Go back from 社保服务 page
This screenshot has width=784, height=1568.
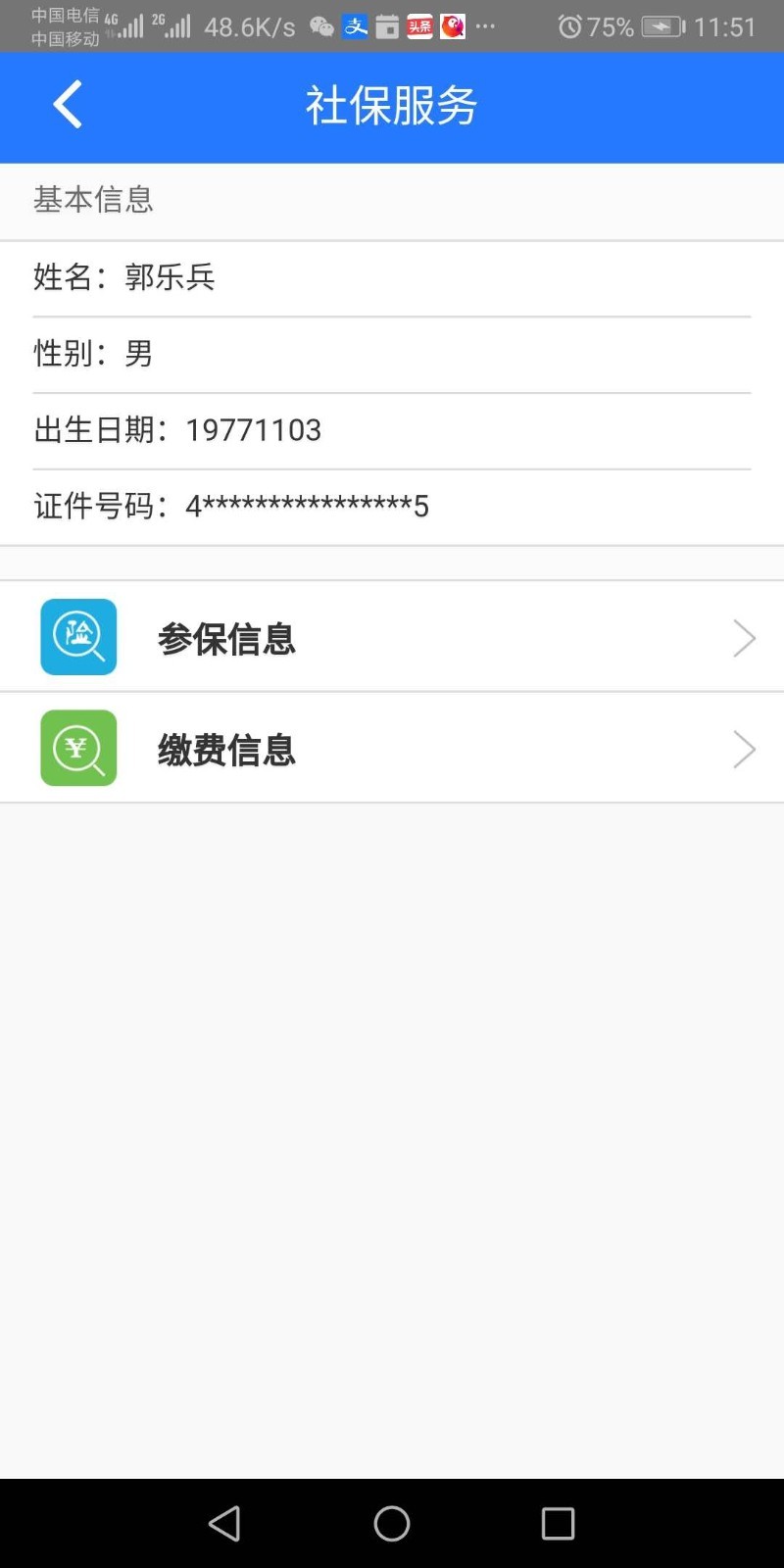(x=67, y=106)
